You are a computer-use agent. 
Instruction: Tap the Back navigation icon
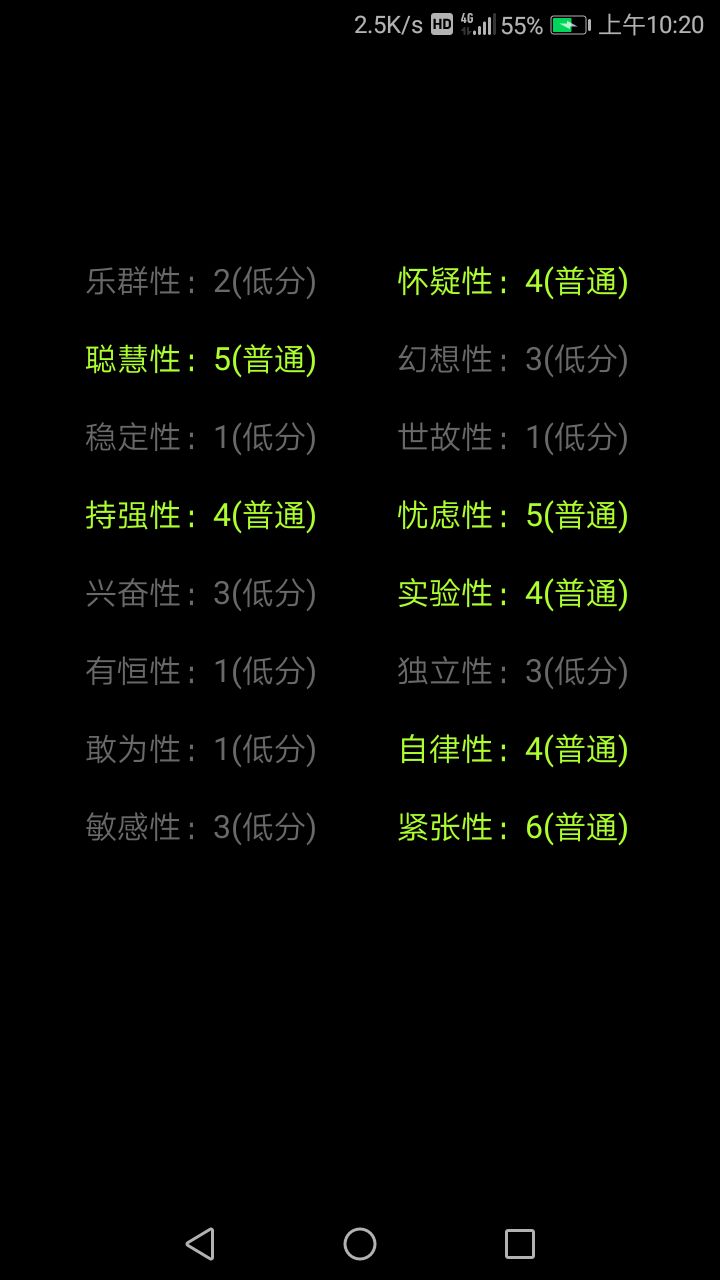[x=201, y=1244]
